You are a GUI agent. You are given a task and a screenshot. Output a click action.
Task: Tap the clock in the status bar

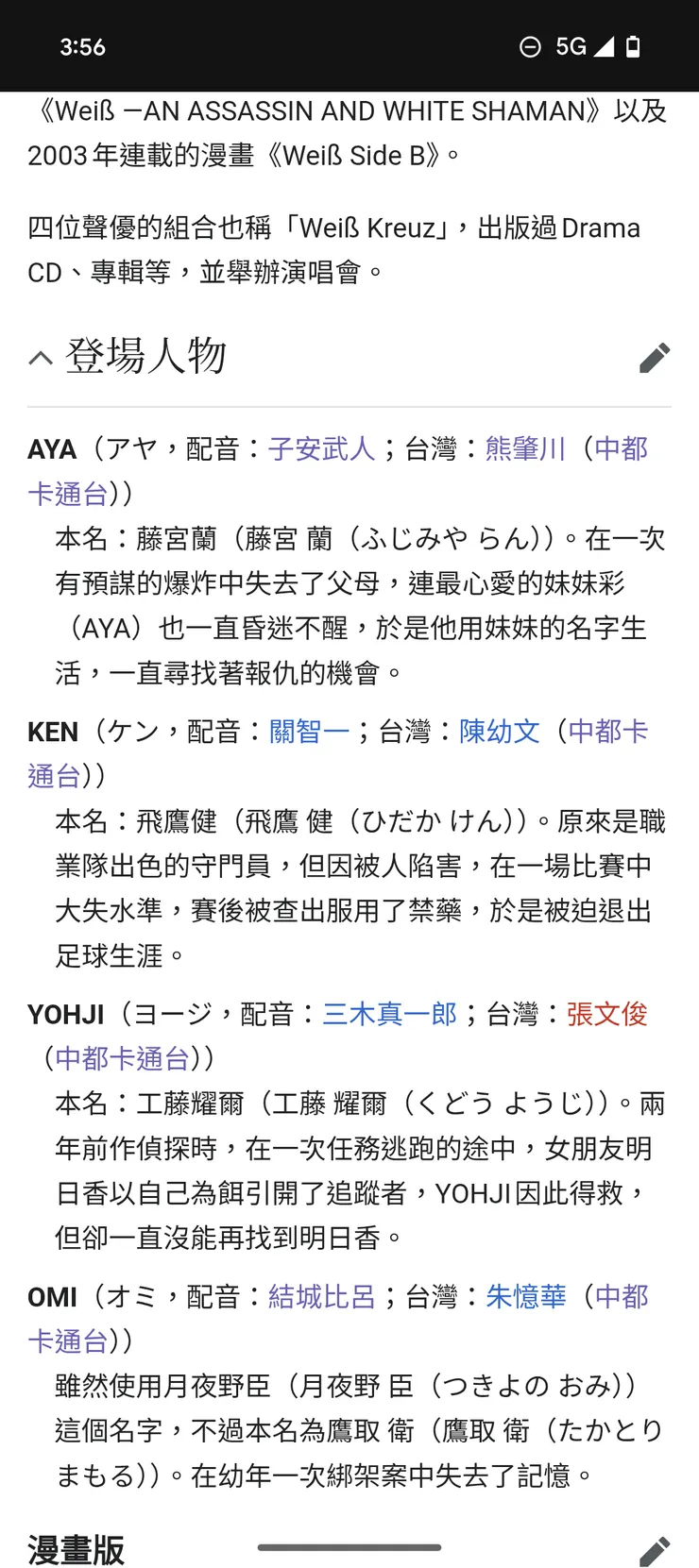[83, 45]
